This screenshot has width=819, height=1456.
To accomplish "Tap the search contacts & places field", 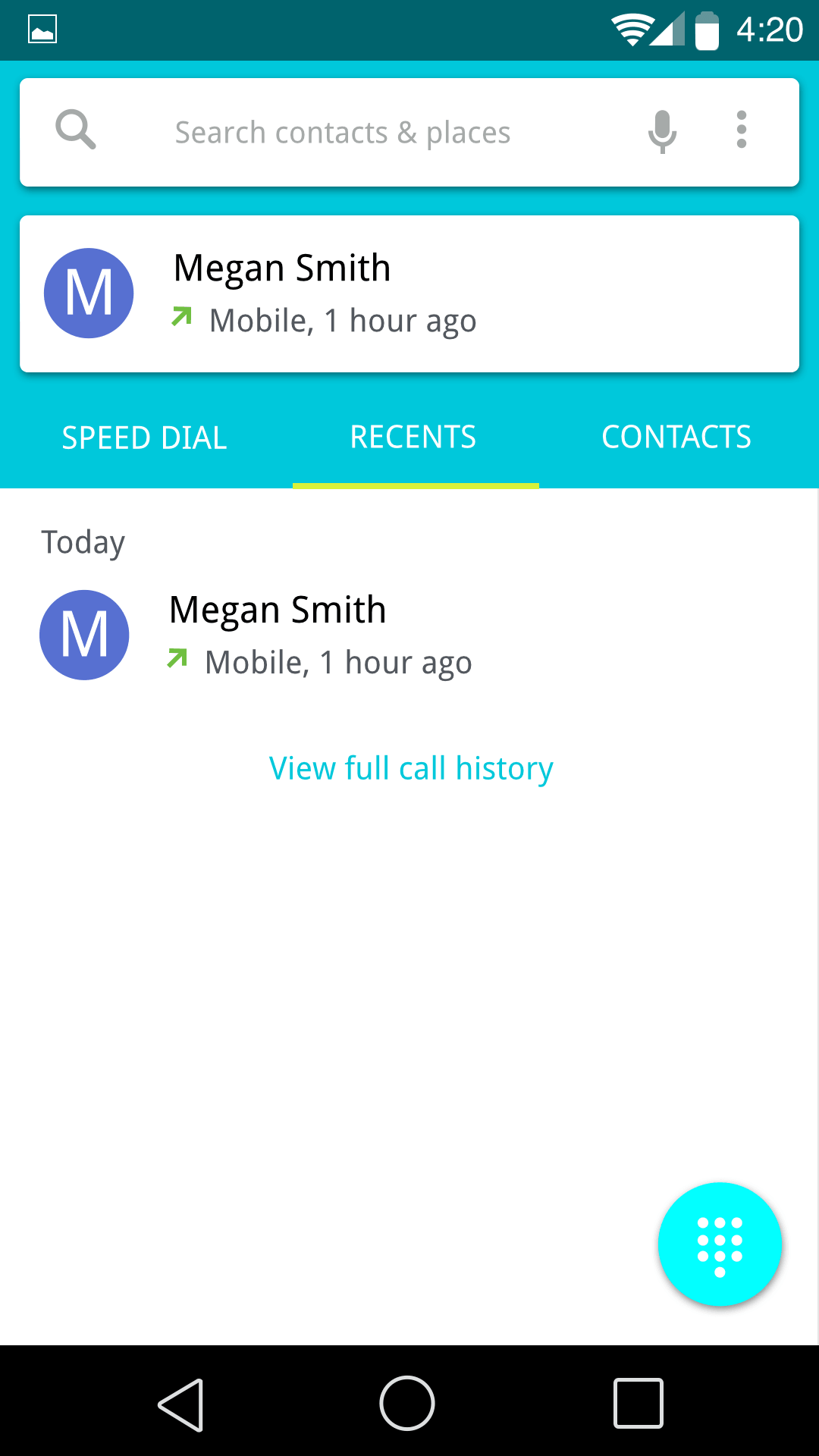I will coord(342,133).
